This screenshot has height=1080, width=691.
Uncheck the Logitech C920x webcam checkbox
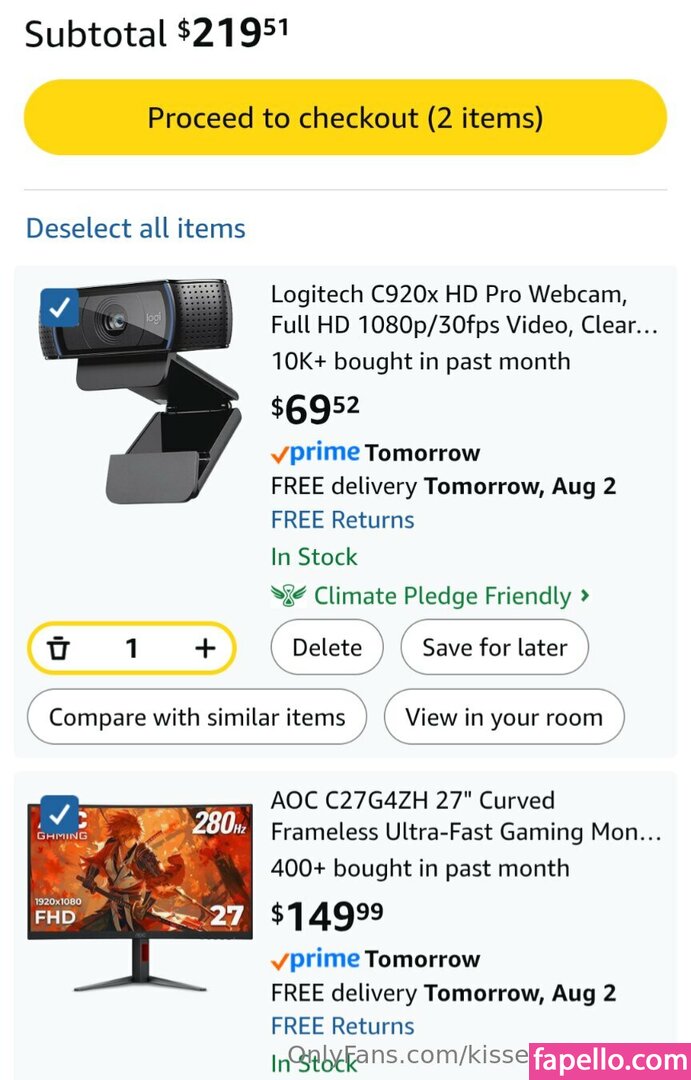pos(60,308)
